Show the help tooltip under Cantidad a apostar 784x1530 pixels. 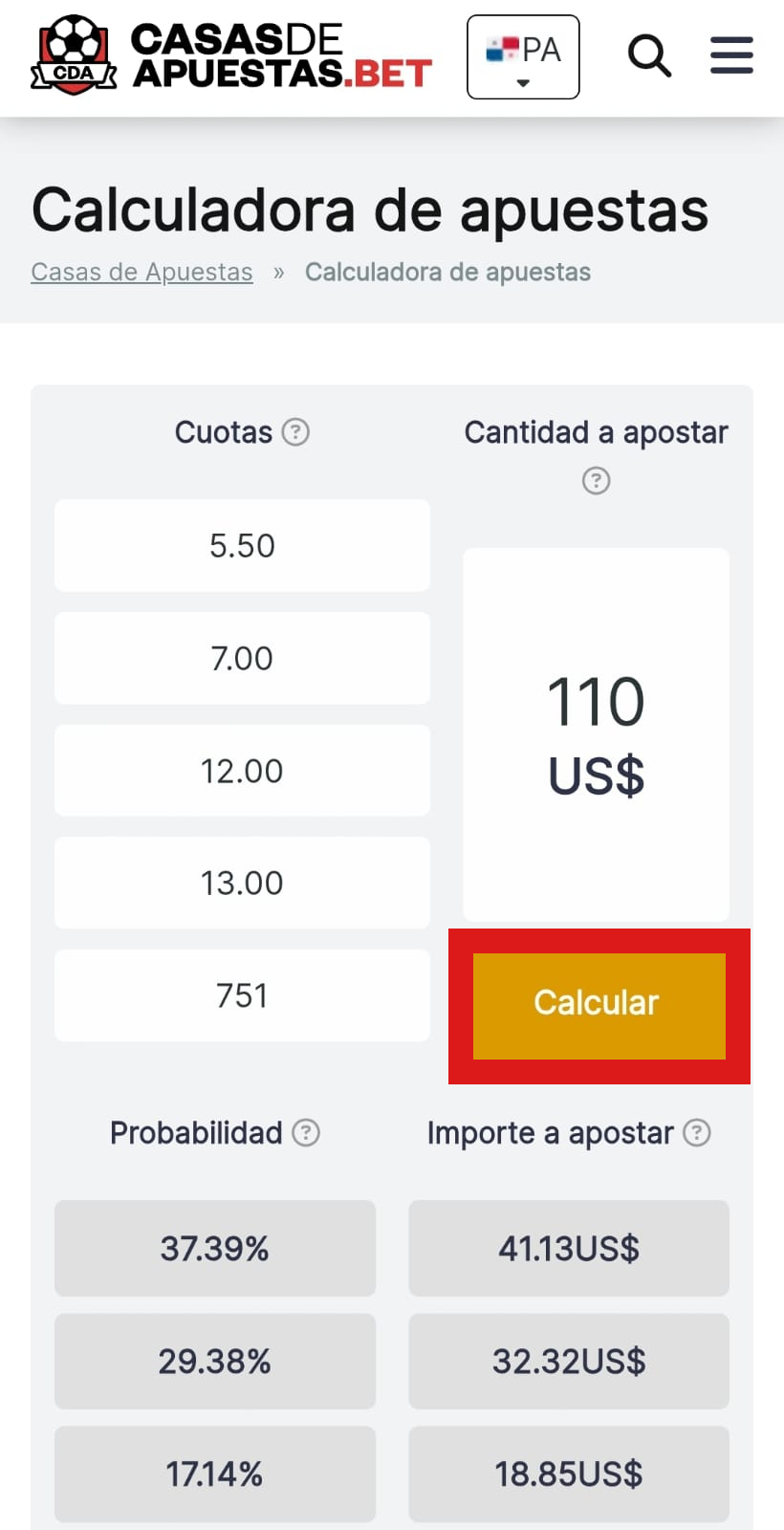(596, 480)
